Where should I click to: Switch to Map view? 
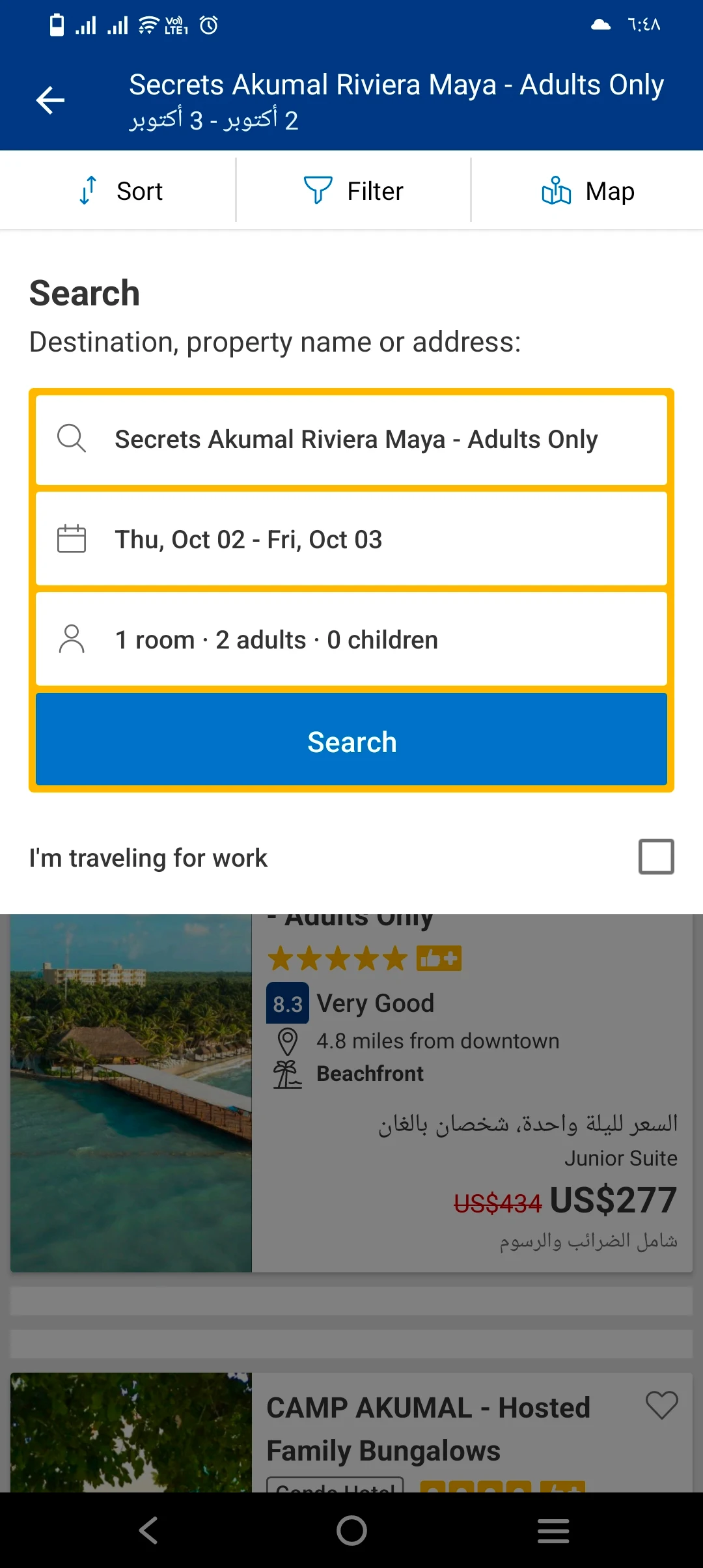(588, 191)
